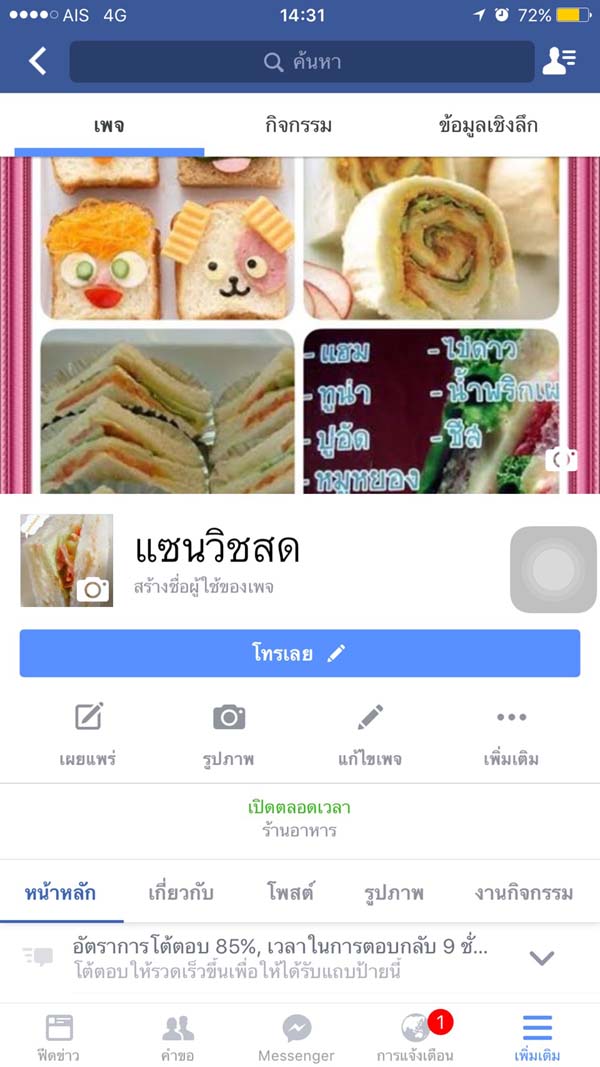Switch to the ข้อมูลเชิงลึก top tab

pyautogui.click(x=488, y=125)
